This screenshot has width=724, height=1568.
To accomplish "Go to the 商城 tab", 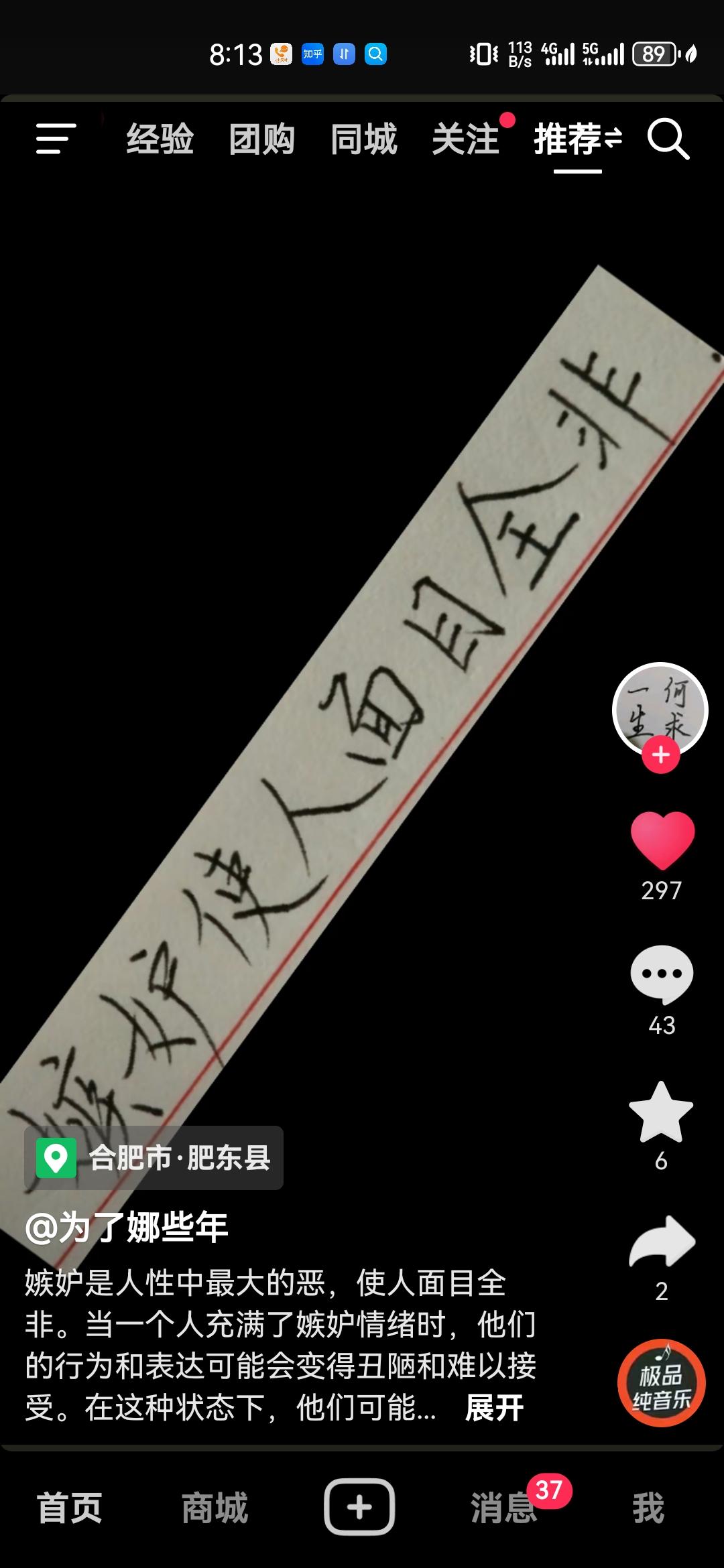I will (x=215, y=1508).
